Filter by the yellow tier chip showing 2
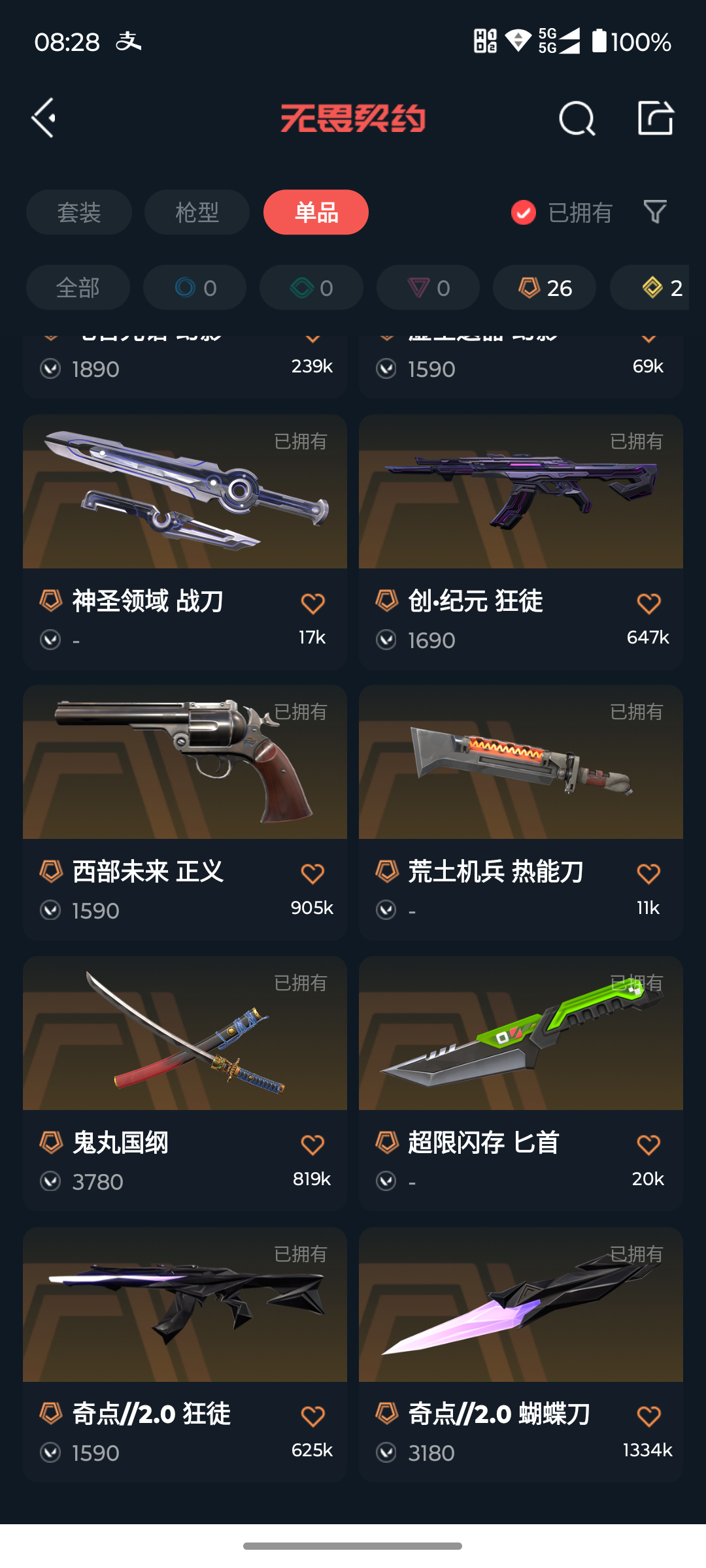 [x=654, y=287]
